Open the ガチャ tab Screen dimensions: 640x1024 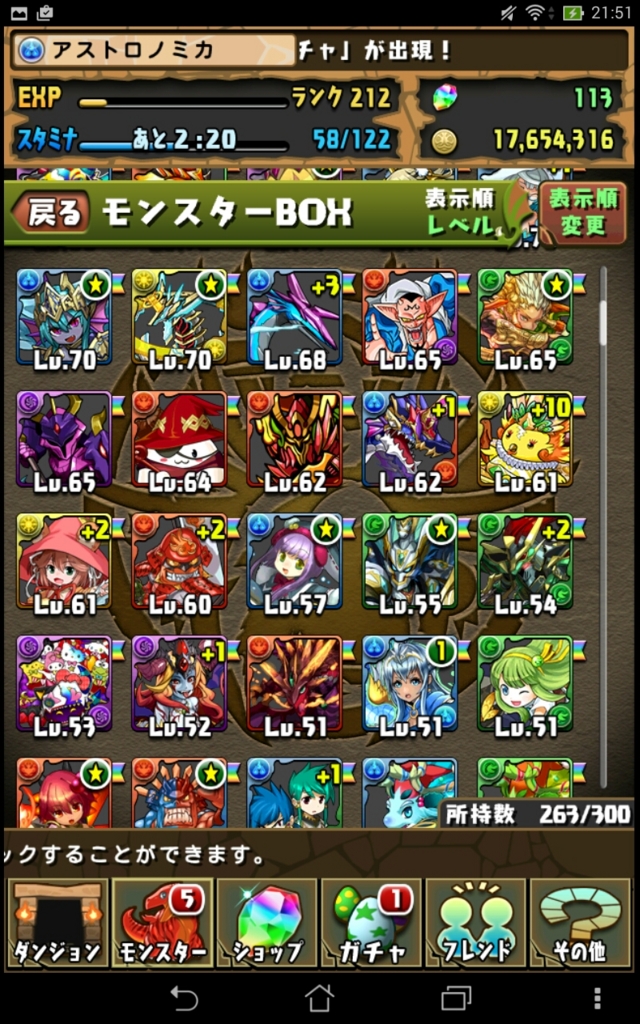[372, 922]
